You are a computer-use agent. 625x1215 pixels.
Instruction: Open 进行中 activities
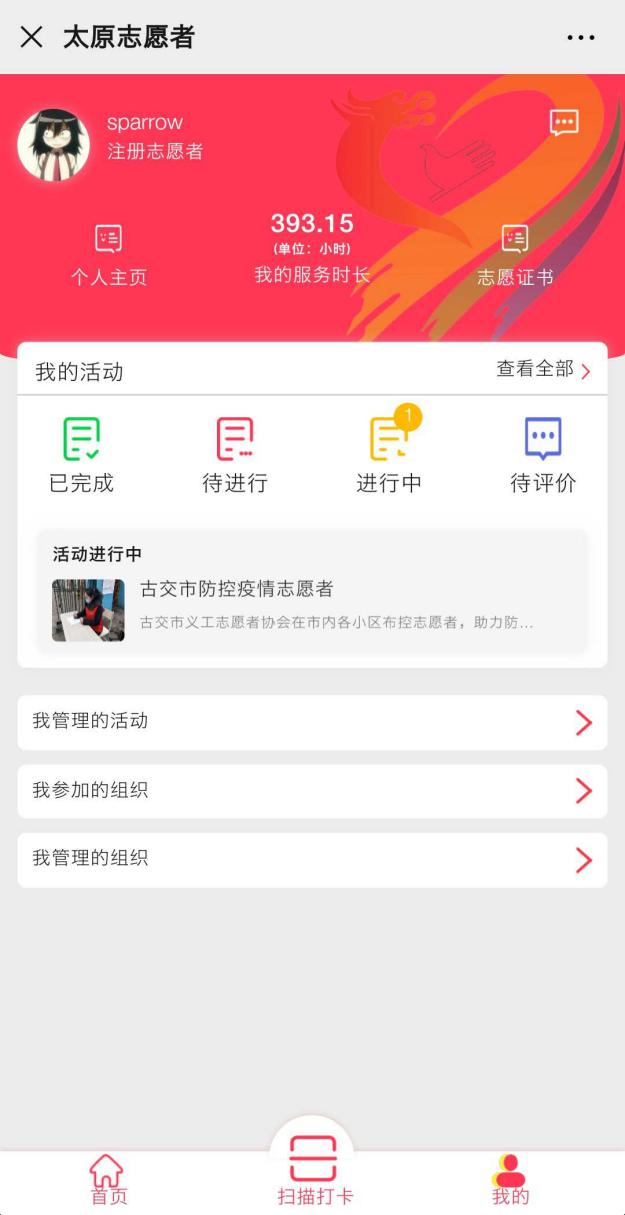tap(389, 456)
